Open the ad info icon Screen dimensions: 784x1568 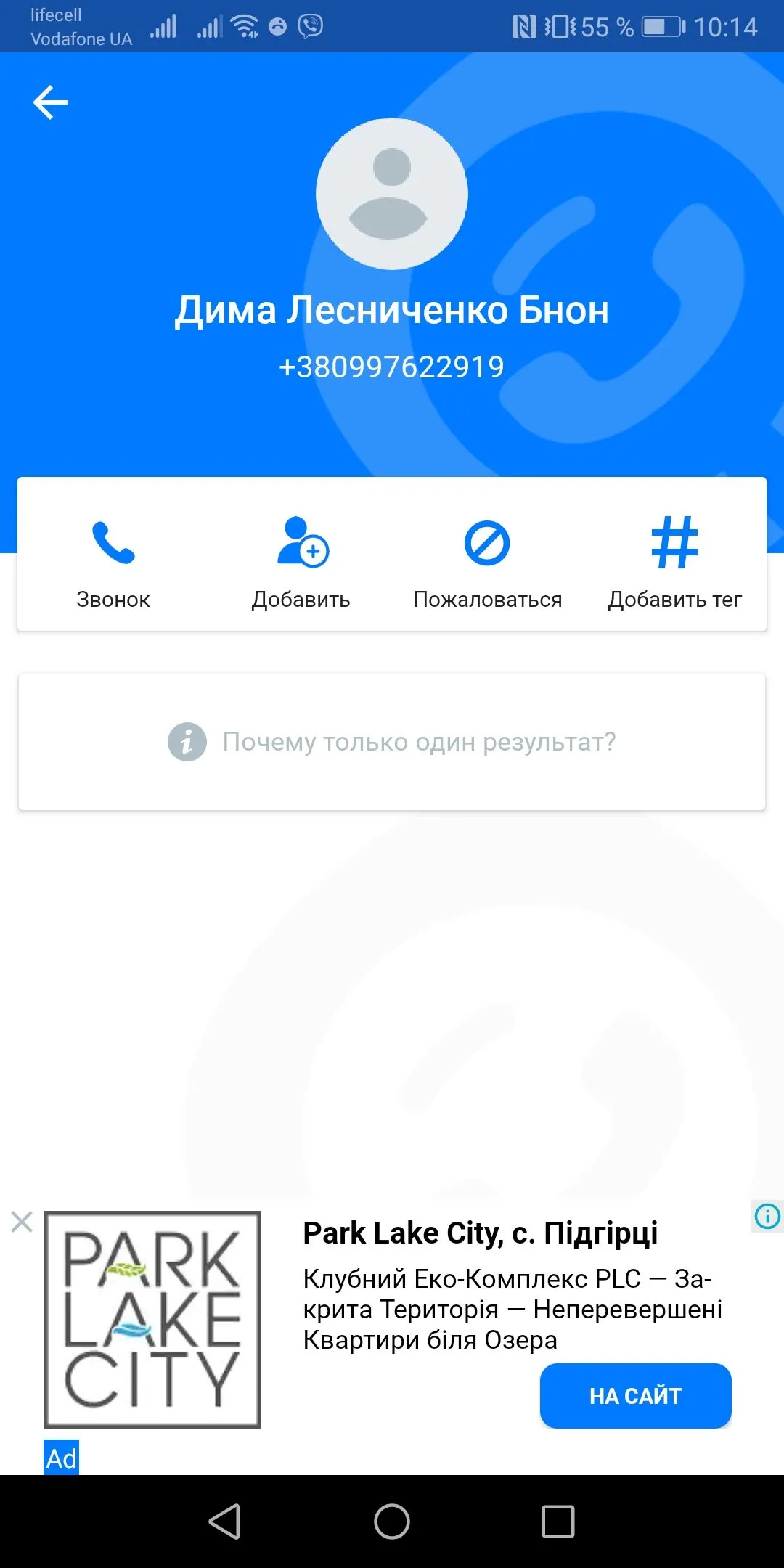click(767, 1216)
